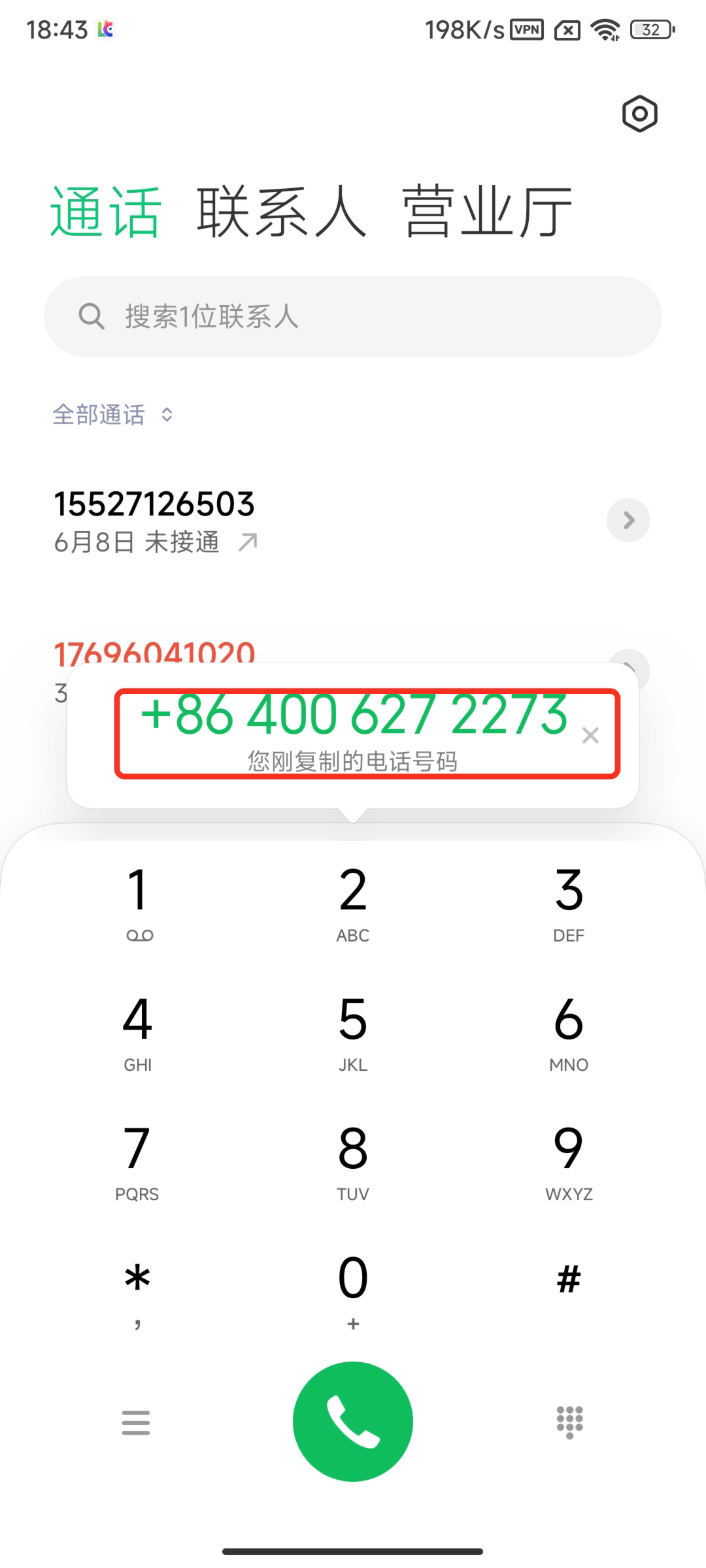Dismiss the copied phone number popup
The height and width of the screenshot is (1568, 706).
pos(590,736)
